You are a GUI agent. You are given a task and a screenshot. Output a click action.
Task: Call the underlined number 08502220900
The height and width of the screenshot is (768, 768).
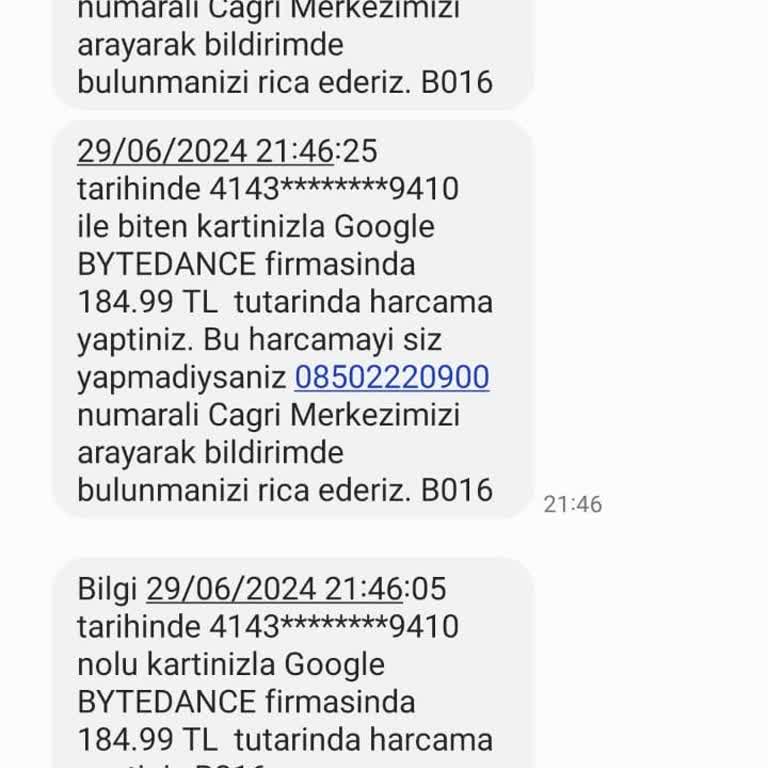392,378
